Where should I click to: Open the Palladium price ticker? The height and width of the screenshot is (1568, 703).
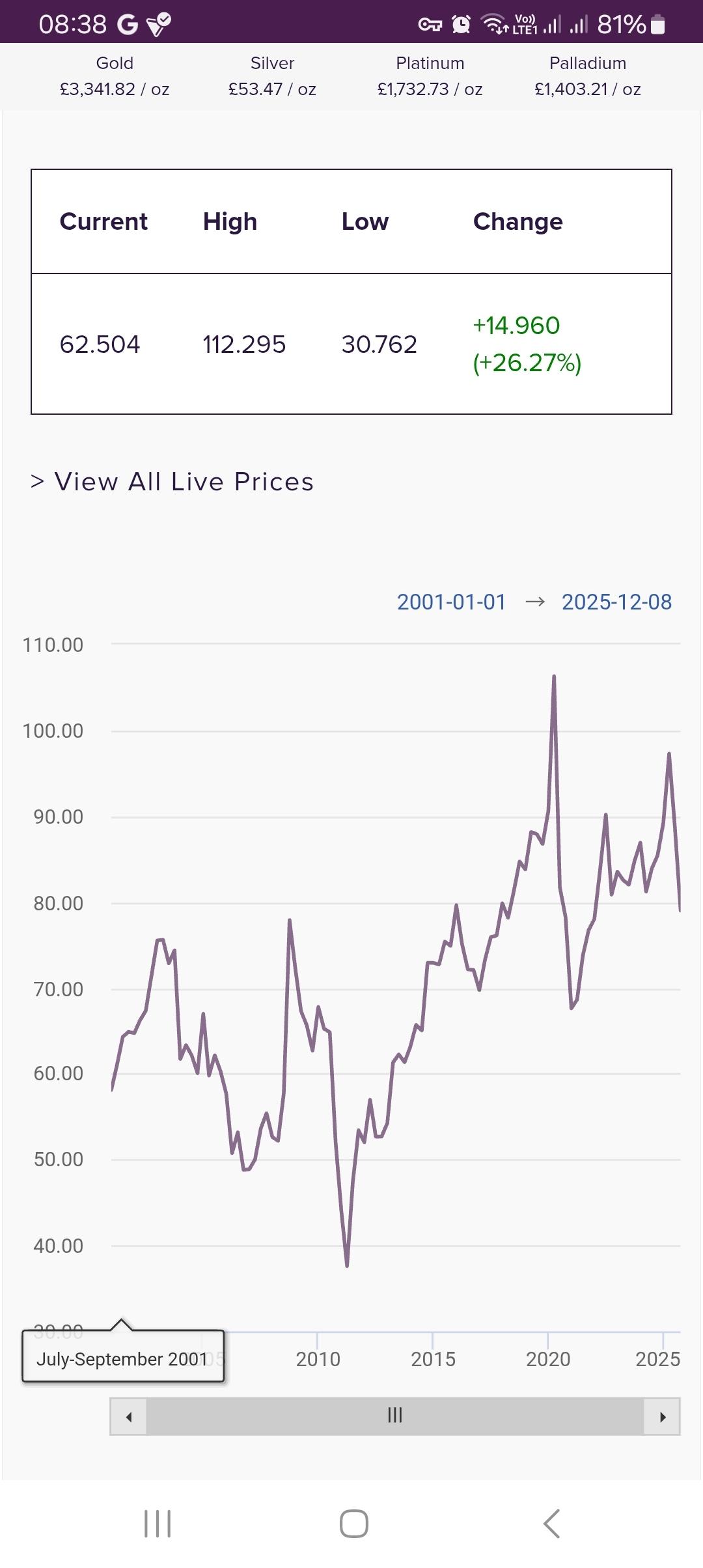[x=588, y=76]
